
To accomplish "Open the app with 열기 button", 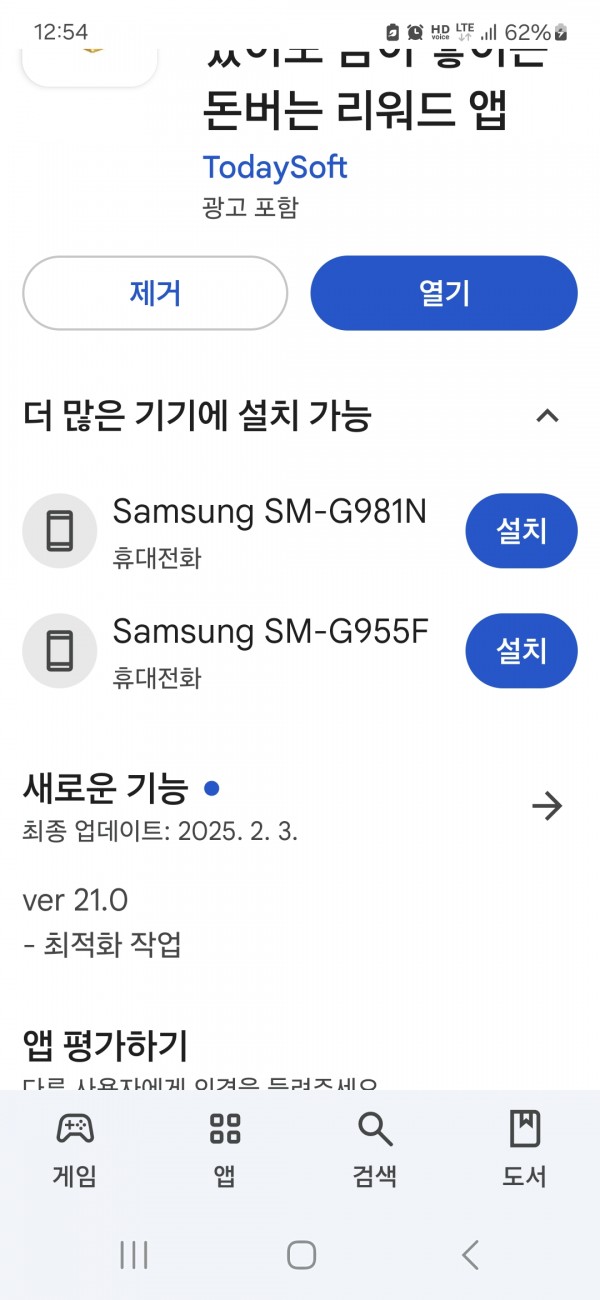I will [x=444, y=293].
